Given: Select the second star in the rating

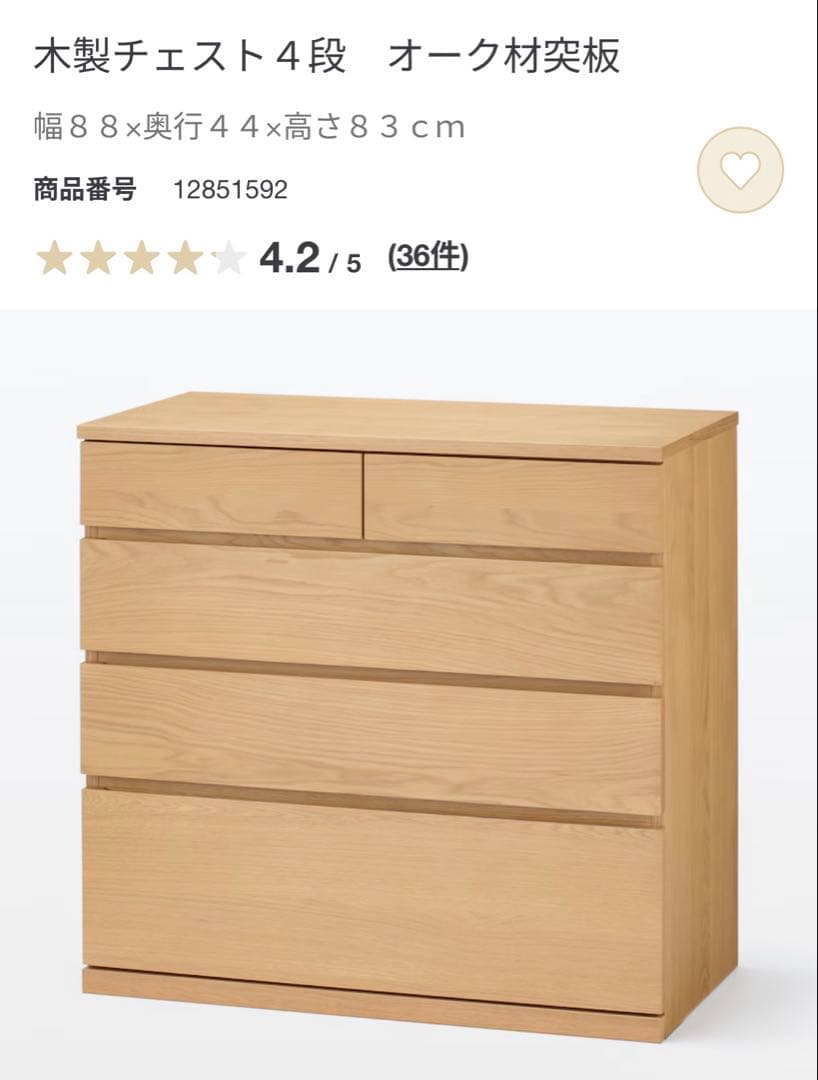Looking at the screenshot, I should 99,258.
